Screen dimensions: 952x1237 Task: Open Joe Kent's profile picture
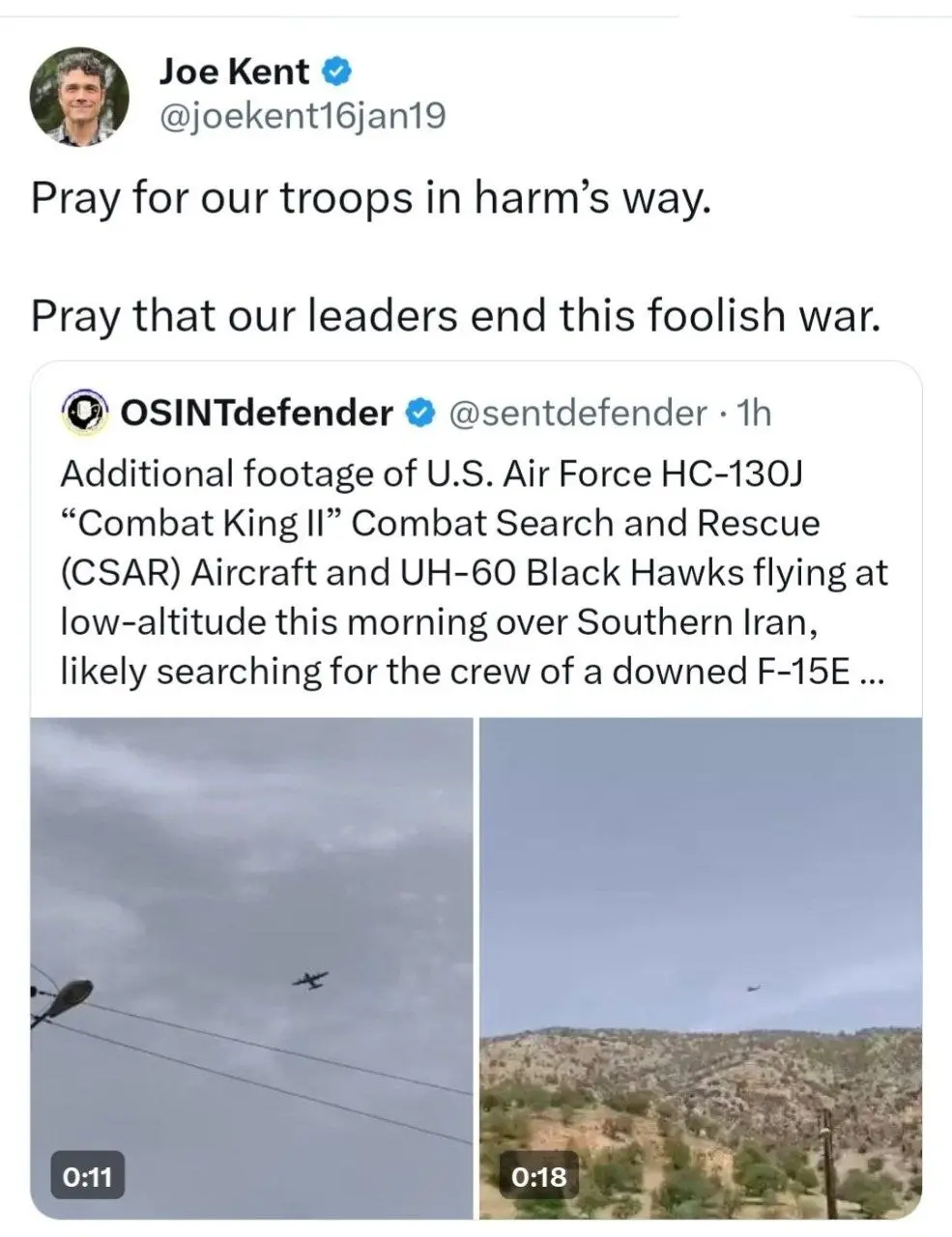[79, 97]
